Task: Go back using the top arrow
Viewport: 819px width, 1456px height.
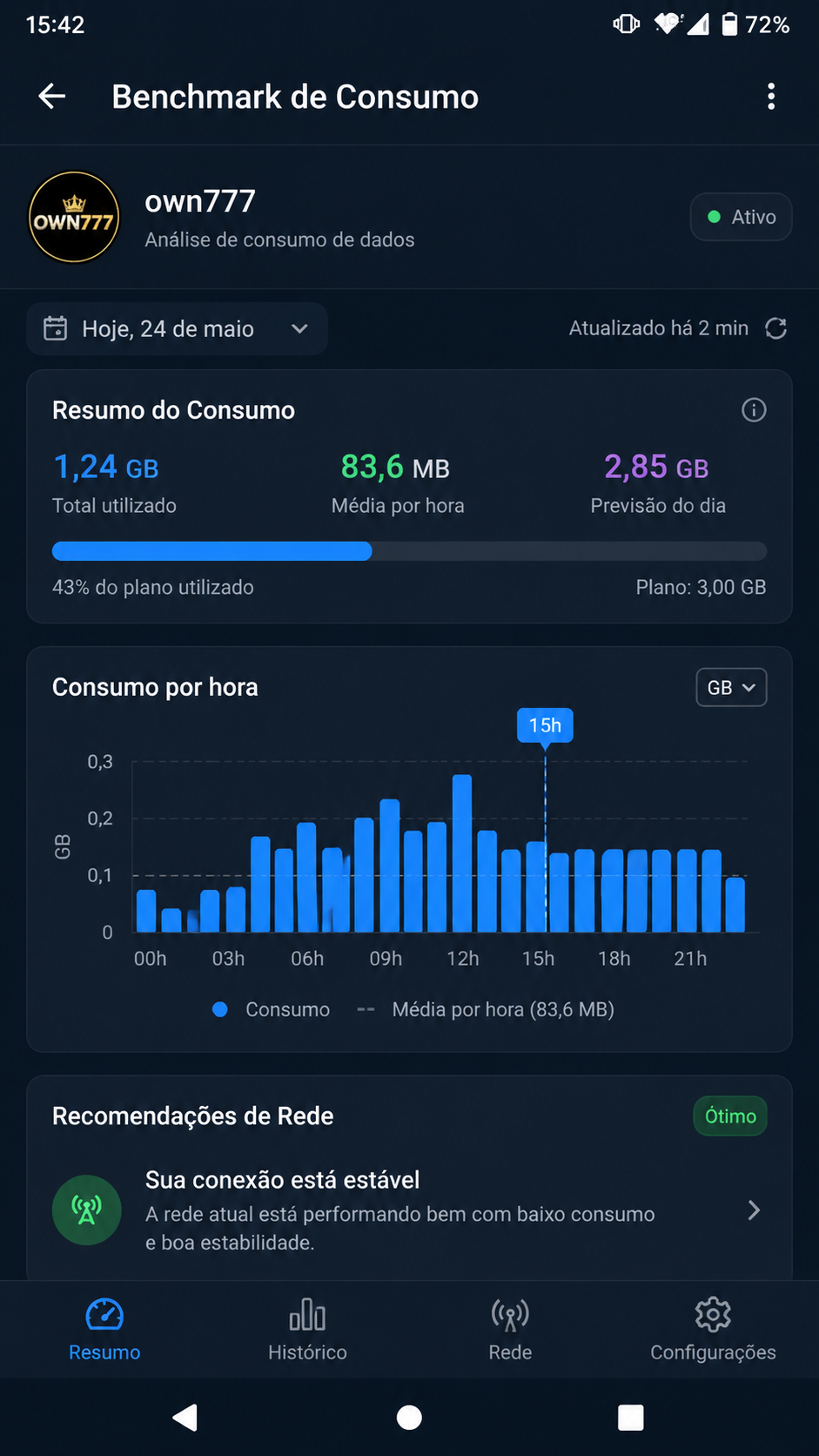Action: pyautogui.click(x=52, y=97)
